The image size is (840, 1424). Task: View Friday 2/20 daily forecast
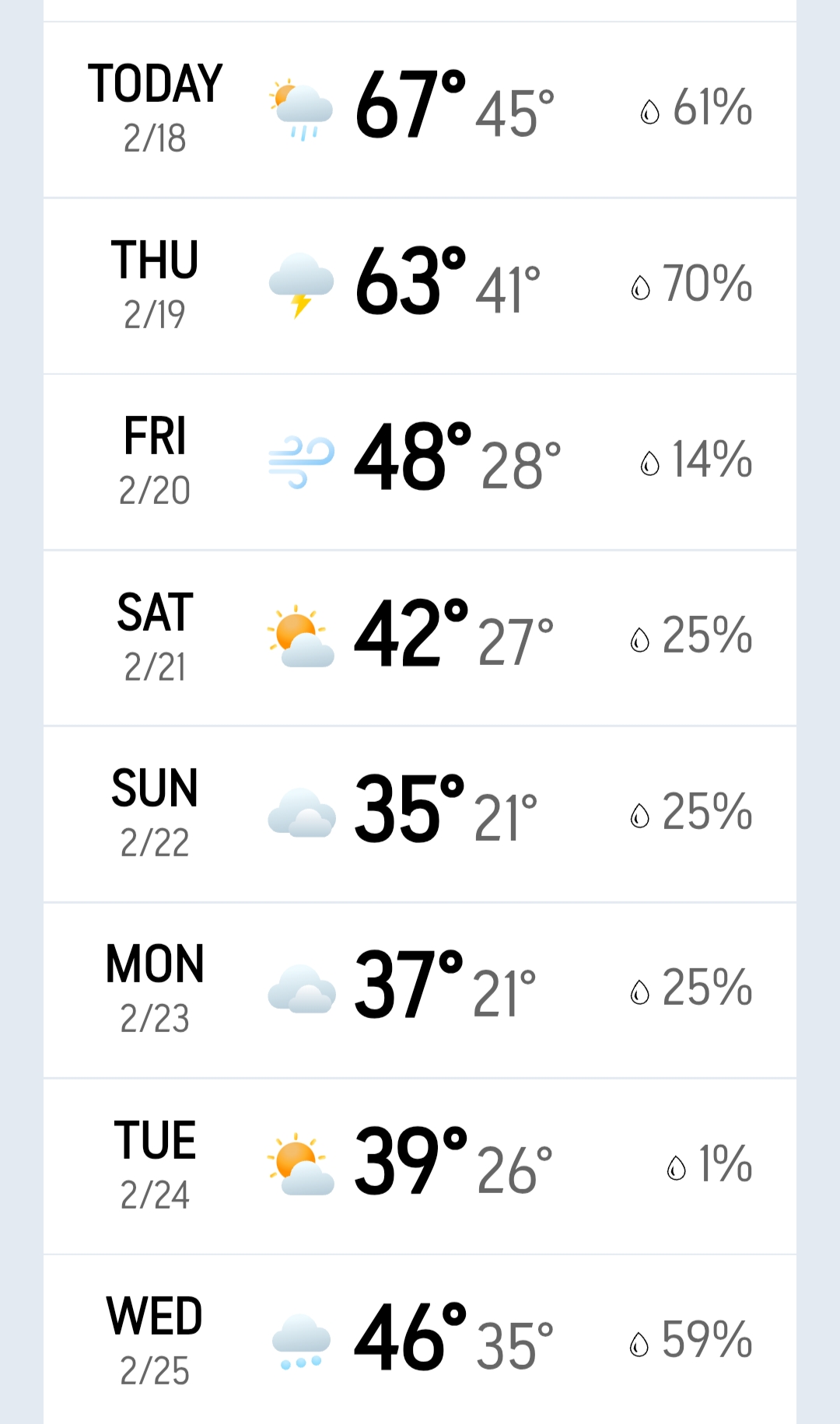tap(420, 461)
